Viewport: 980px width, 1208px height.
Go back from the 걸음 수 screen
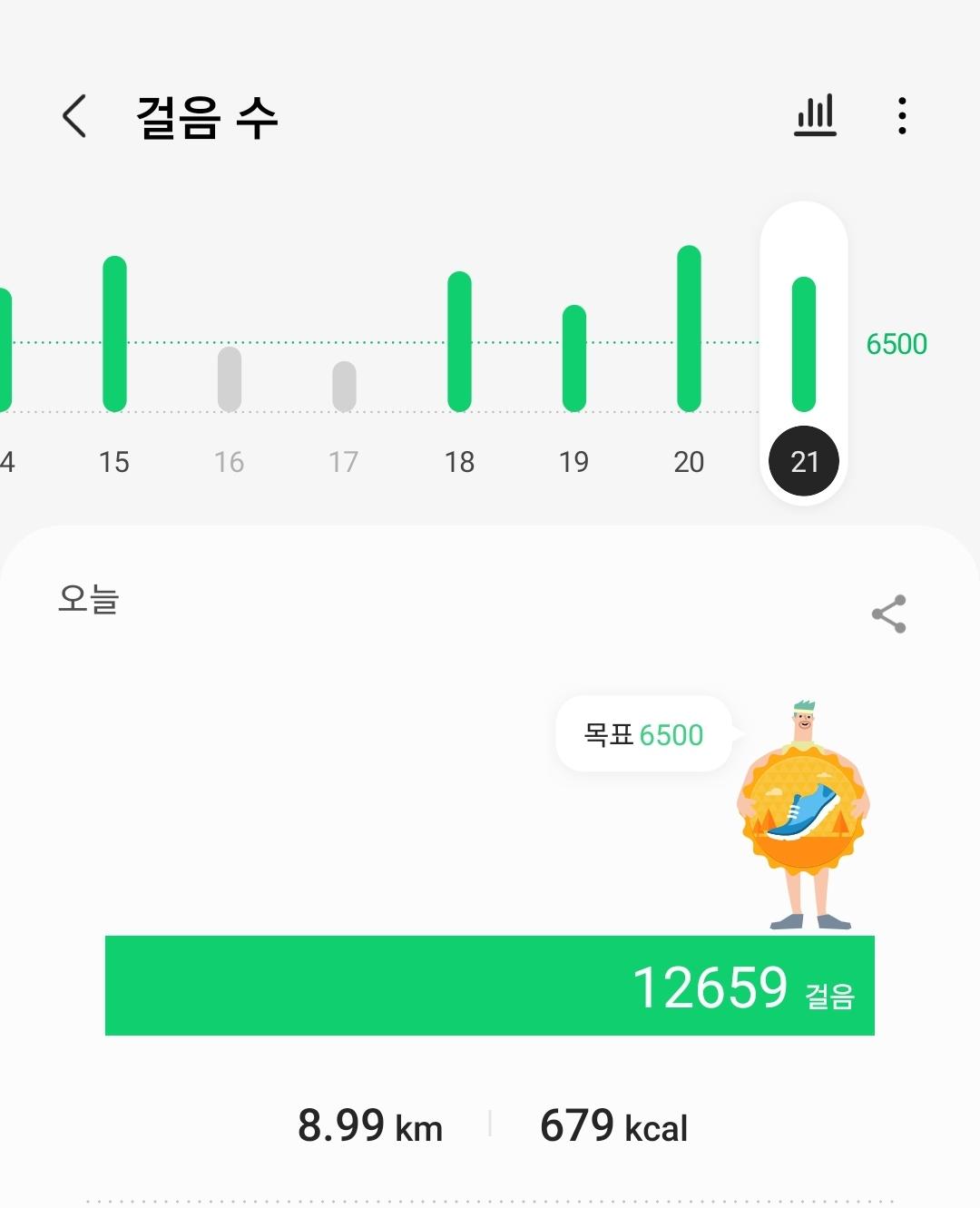point(74,116)
